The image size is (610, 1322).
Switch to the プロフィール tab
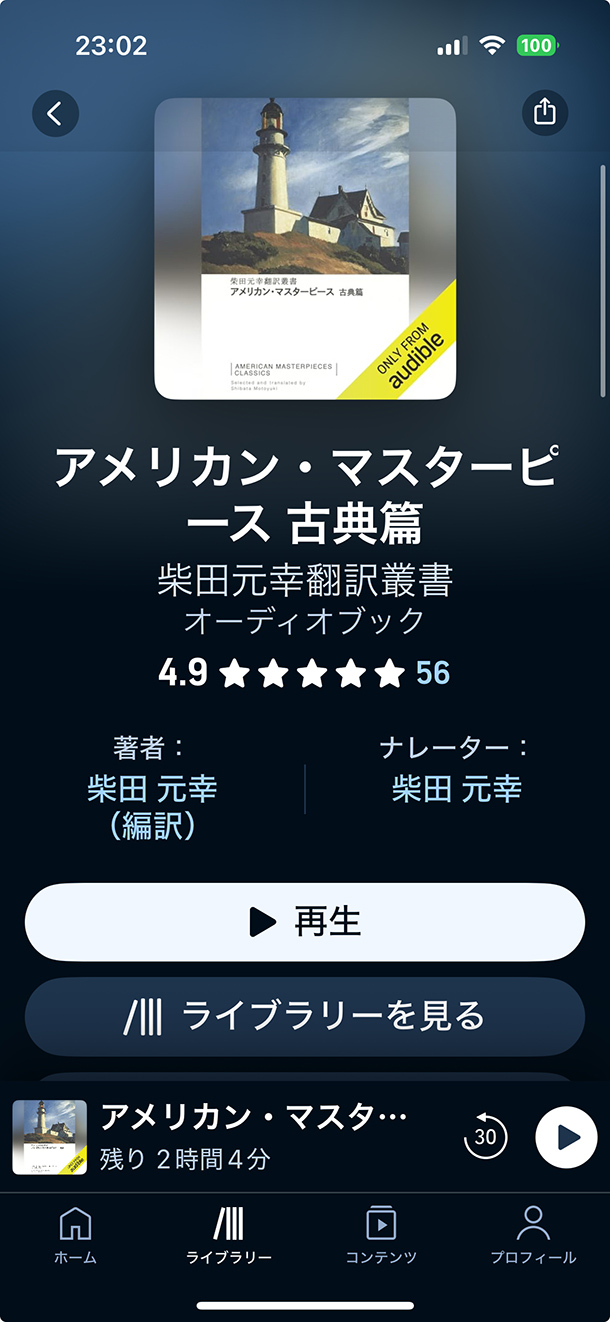click(533, 1236)
